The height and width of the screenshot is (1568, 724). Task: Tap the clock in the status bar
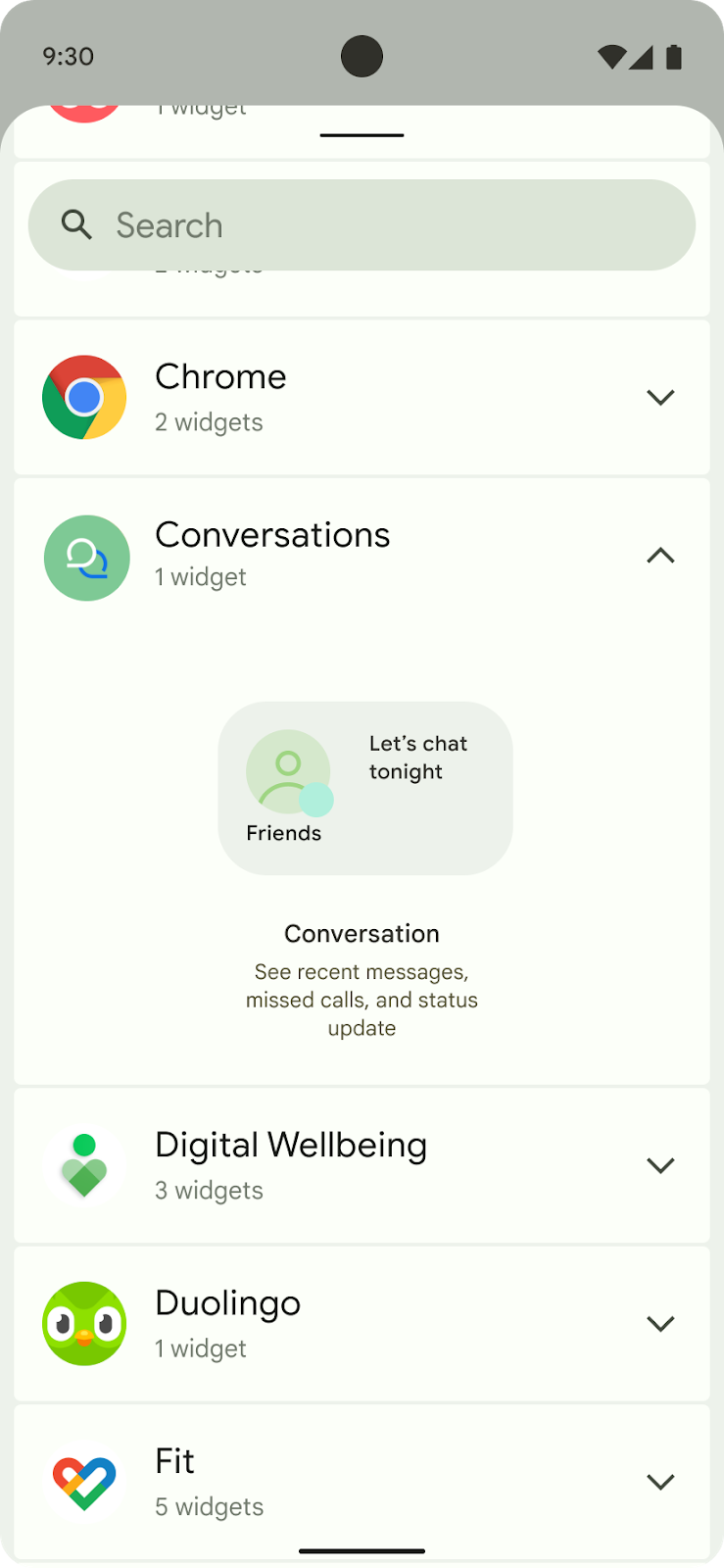pyautogui.click(x=67, y=56)
